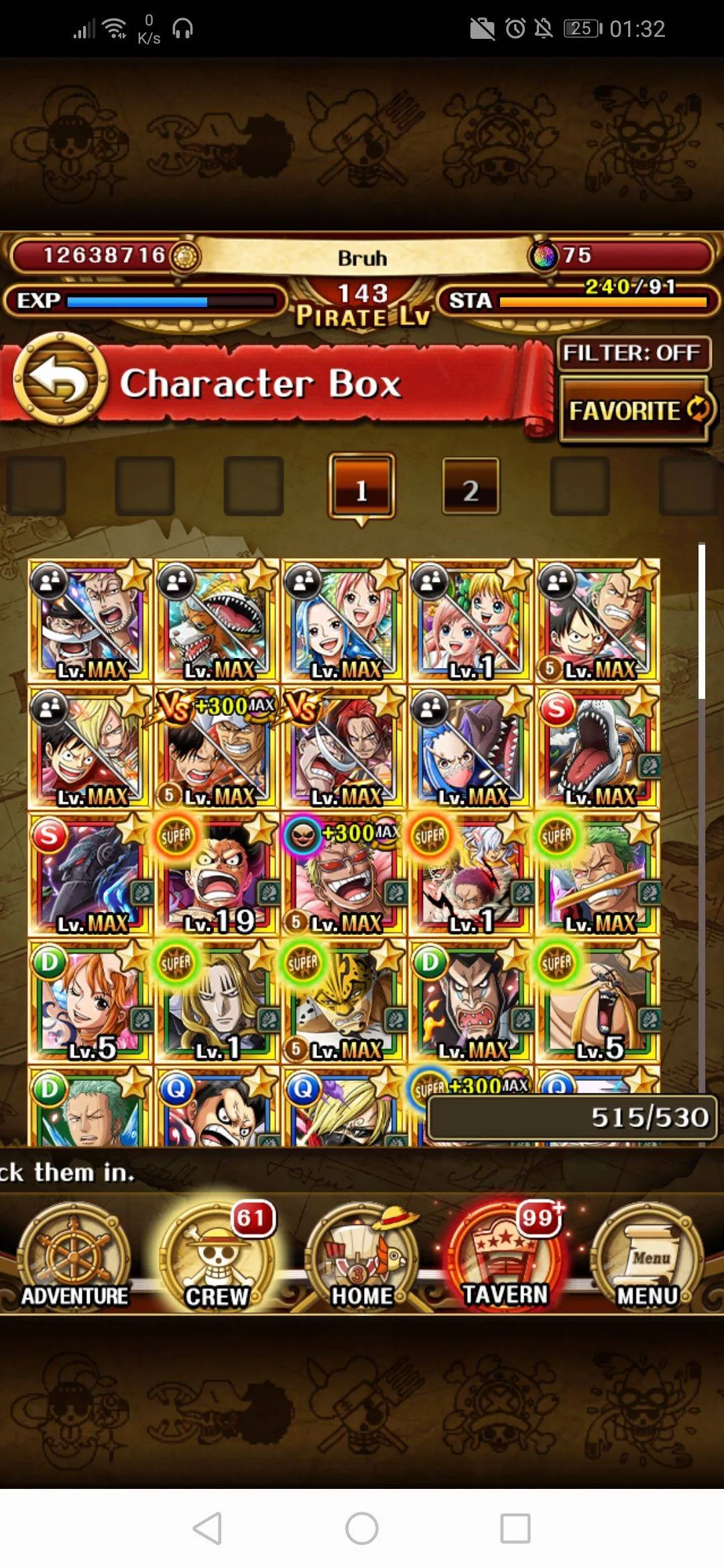Tap the Android back navigation button

coord(207,1529)
